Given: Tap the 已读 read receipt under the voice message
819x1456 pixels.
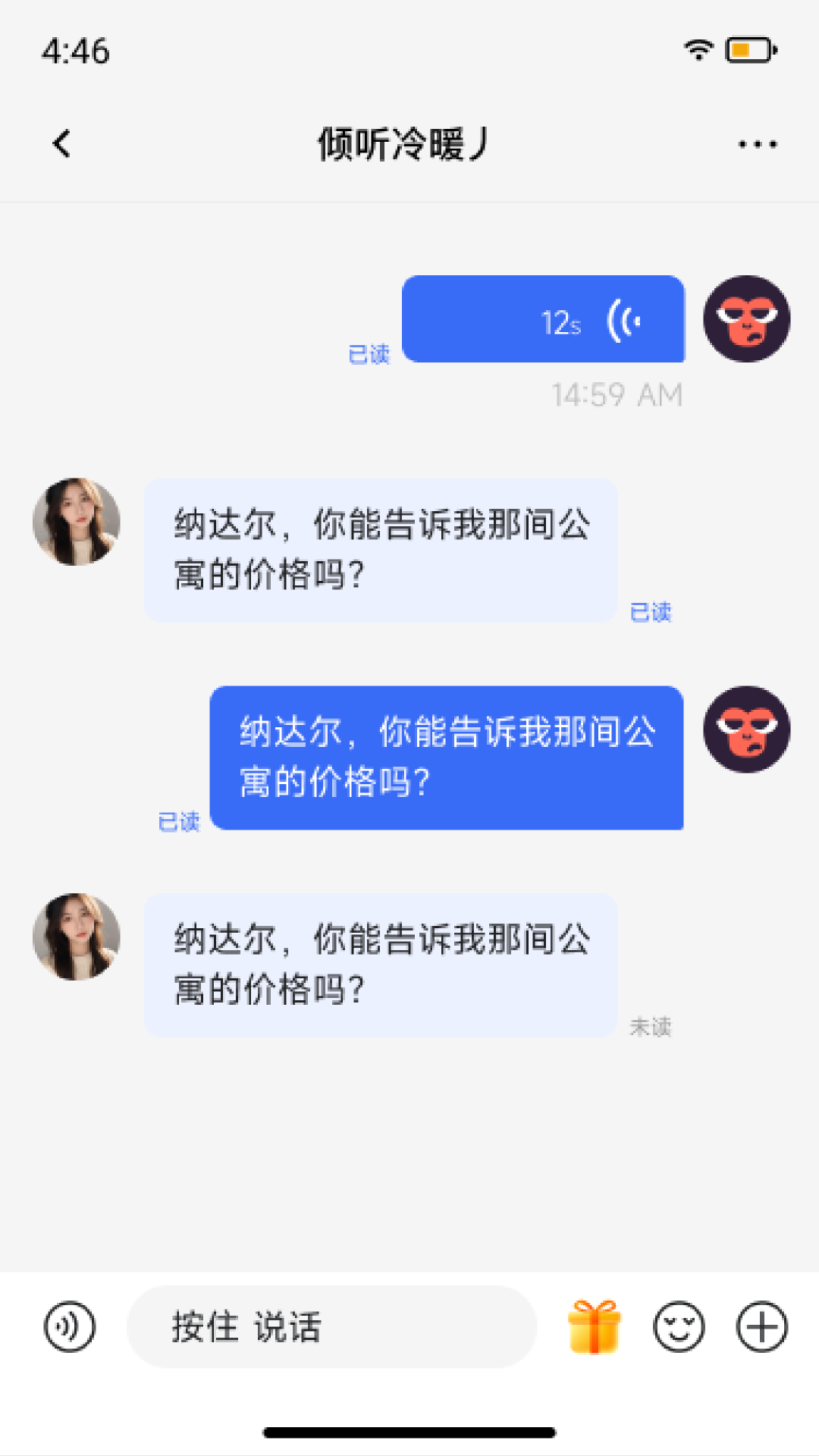Looking at the screenshot, I should point(369,354).
